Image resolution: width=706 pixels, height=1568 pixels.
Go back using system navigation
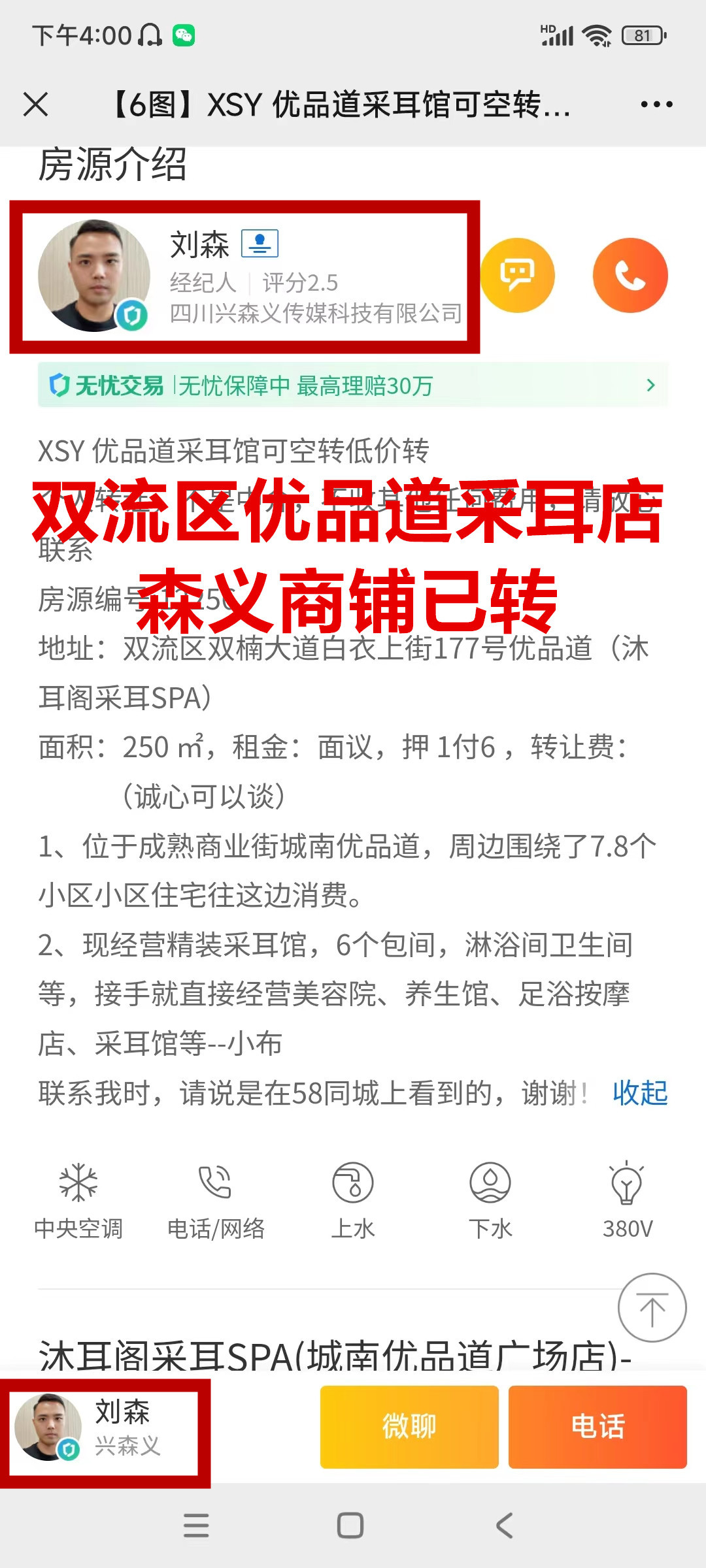pos(504,1526)
